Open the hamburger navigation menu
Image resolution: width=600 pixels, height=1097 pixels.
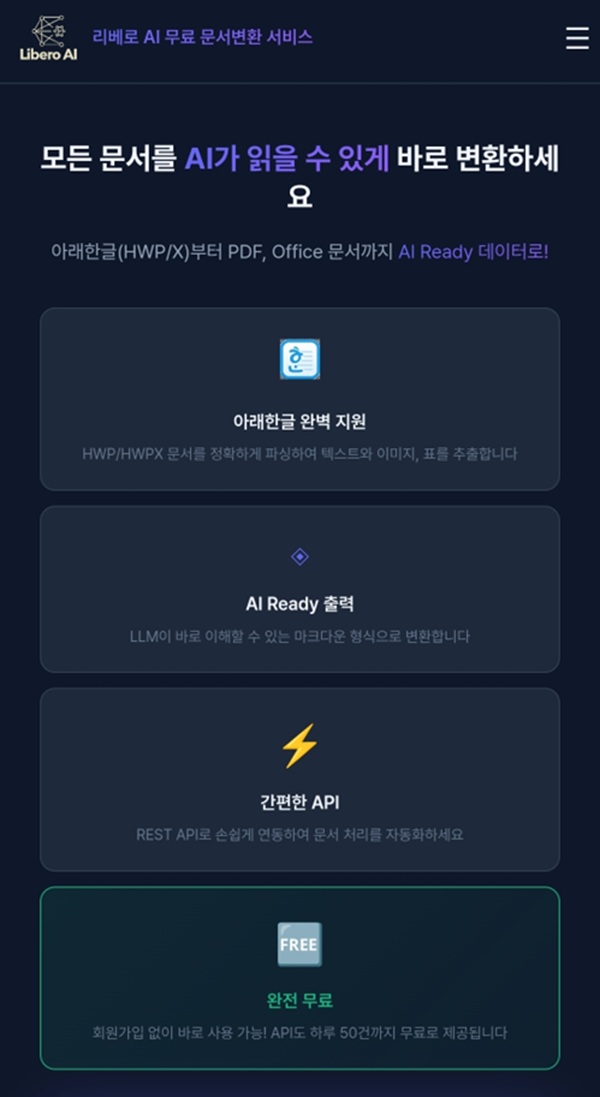point(577,38)
